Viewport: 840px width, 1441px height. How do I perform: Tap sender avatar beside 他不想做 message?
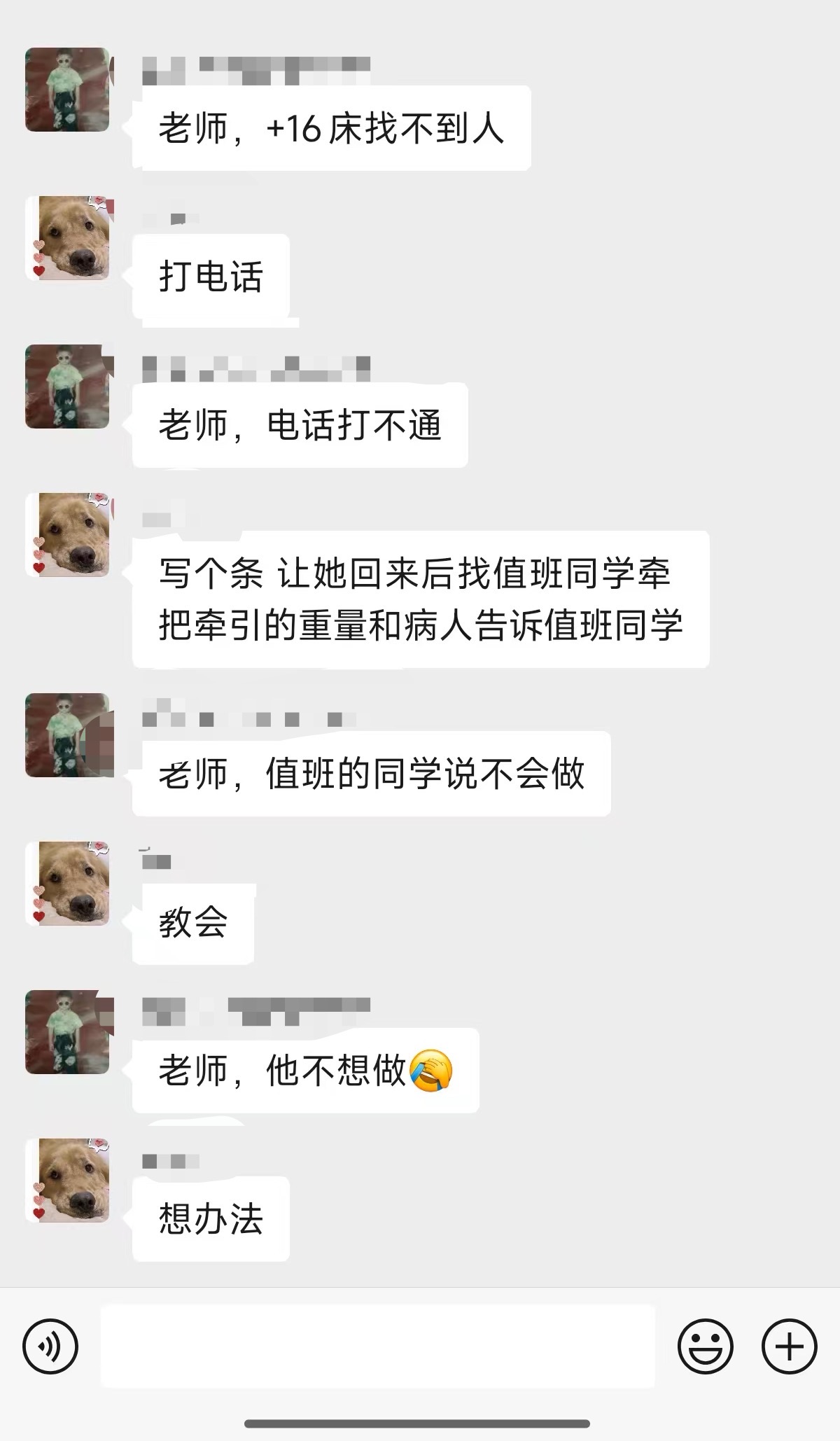point(67,1032)
